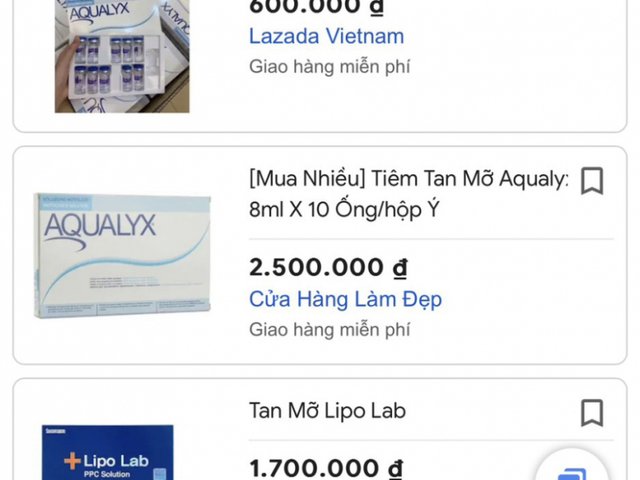
Task: View the Tan Mỡ Lipo Lab product card
Action: [326, 411]
